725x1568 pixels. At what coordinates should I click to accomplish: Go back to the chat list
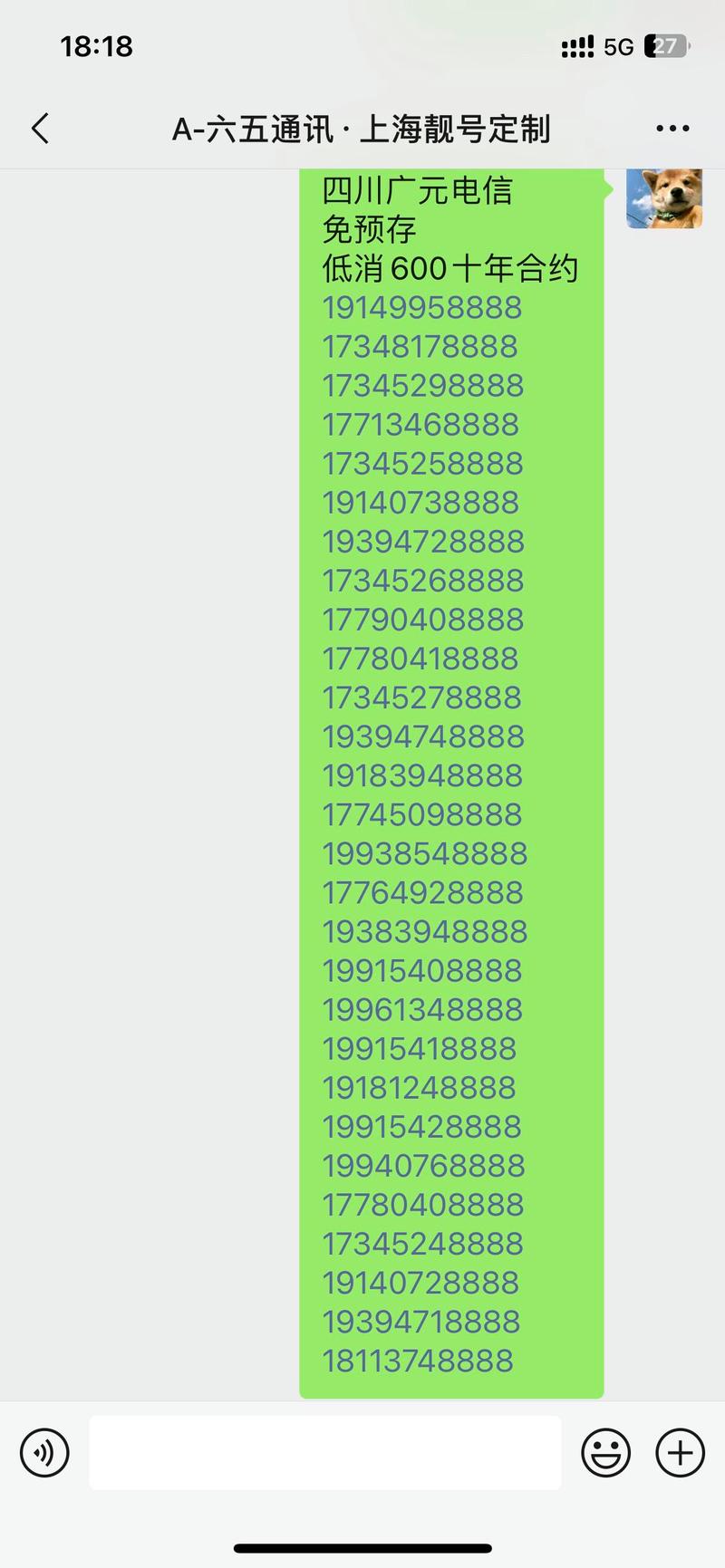click(40, 129)
